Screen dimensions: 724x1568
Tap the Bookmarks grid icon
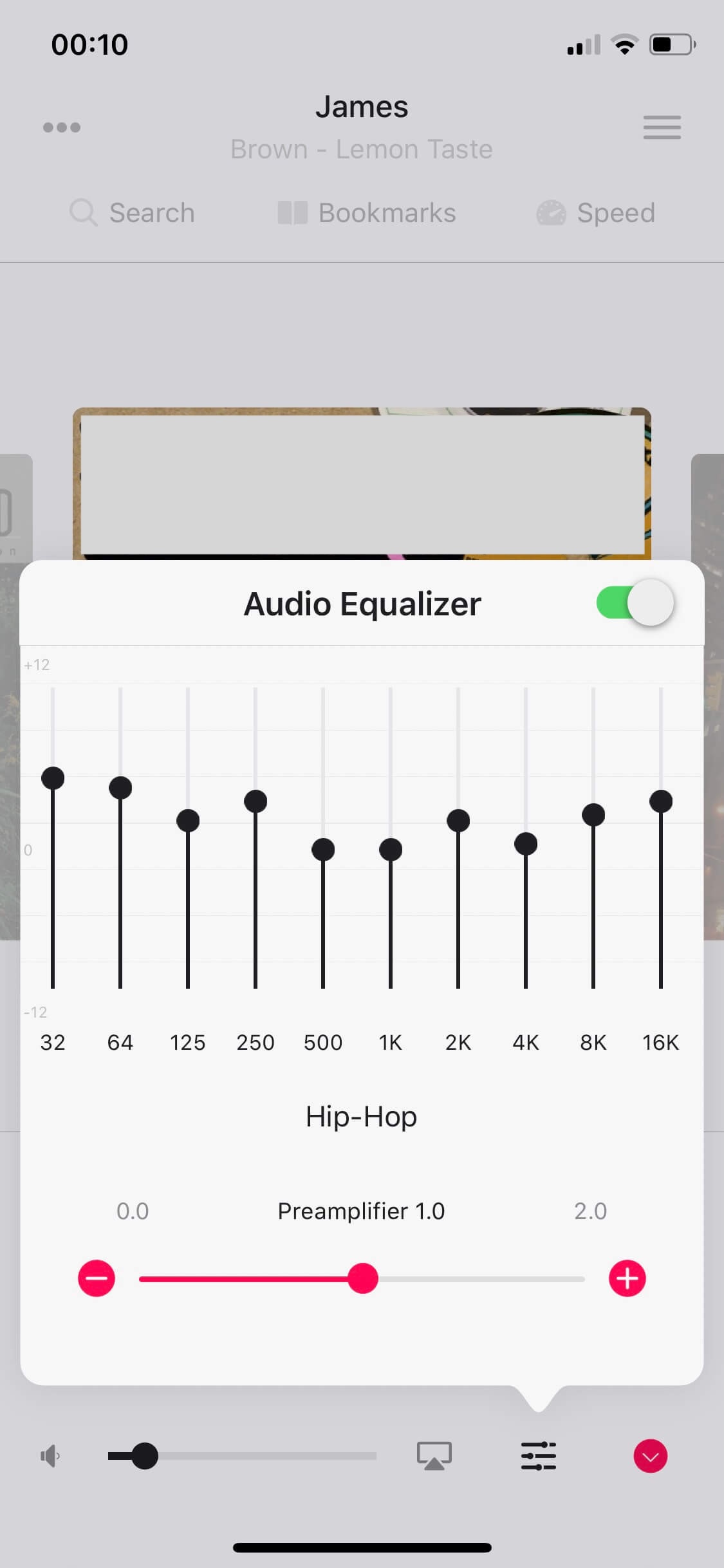pos(292,212)
